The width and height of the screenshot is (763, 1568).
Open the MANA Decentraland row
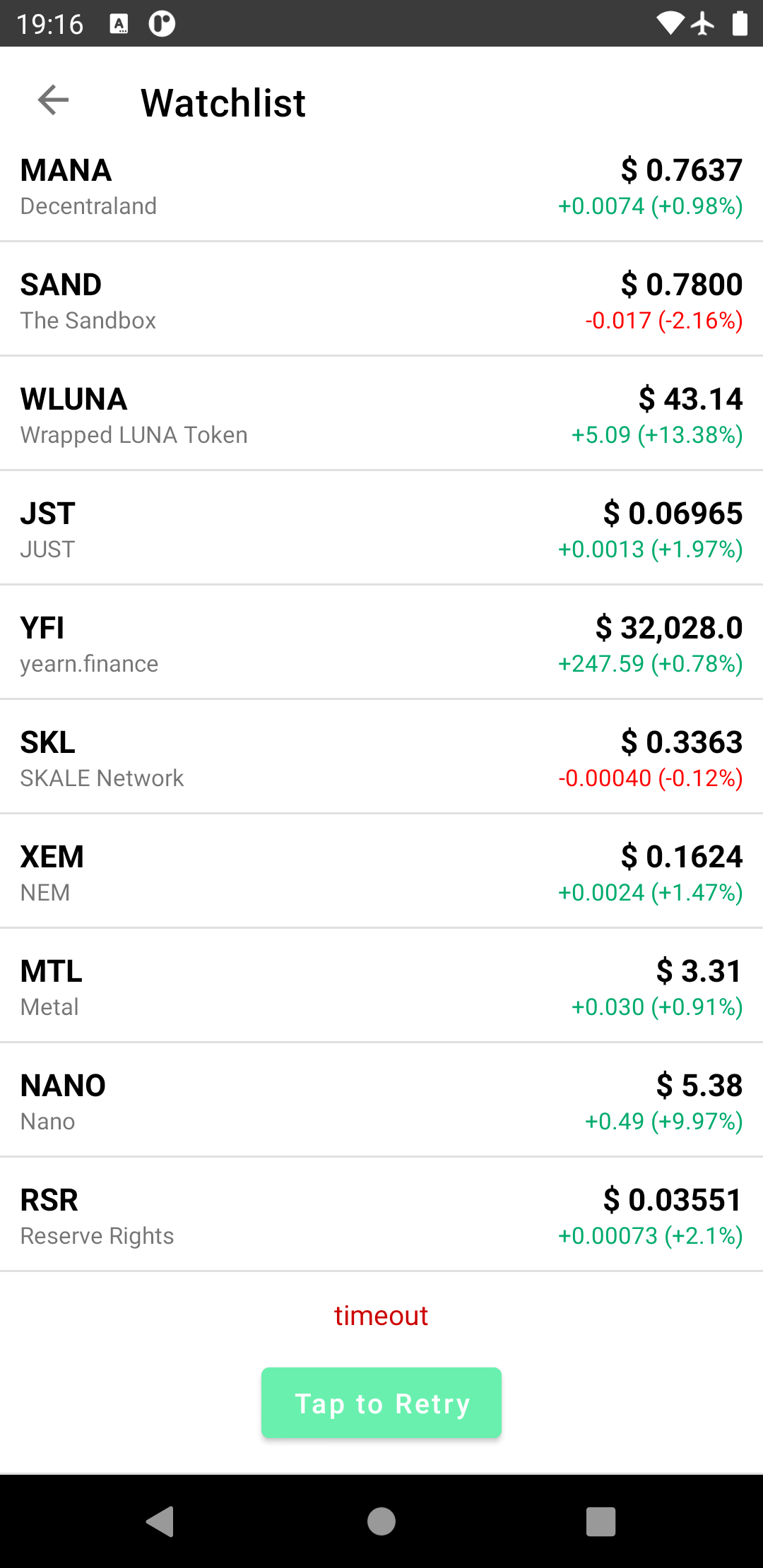[381, 187]
